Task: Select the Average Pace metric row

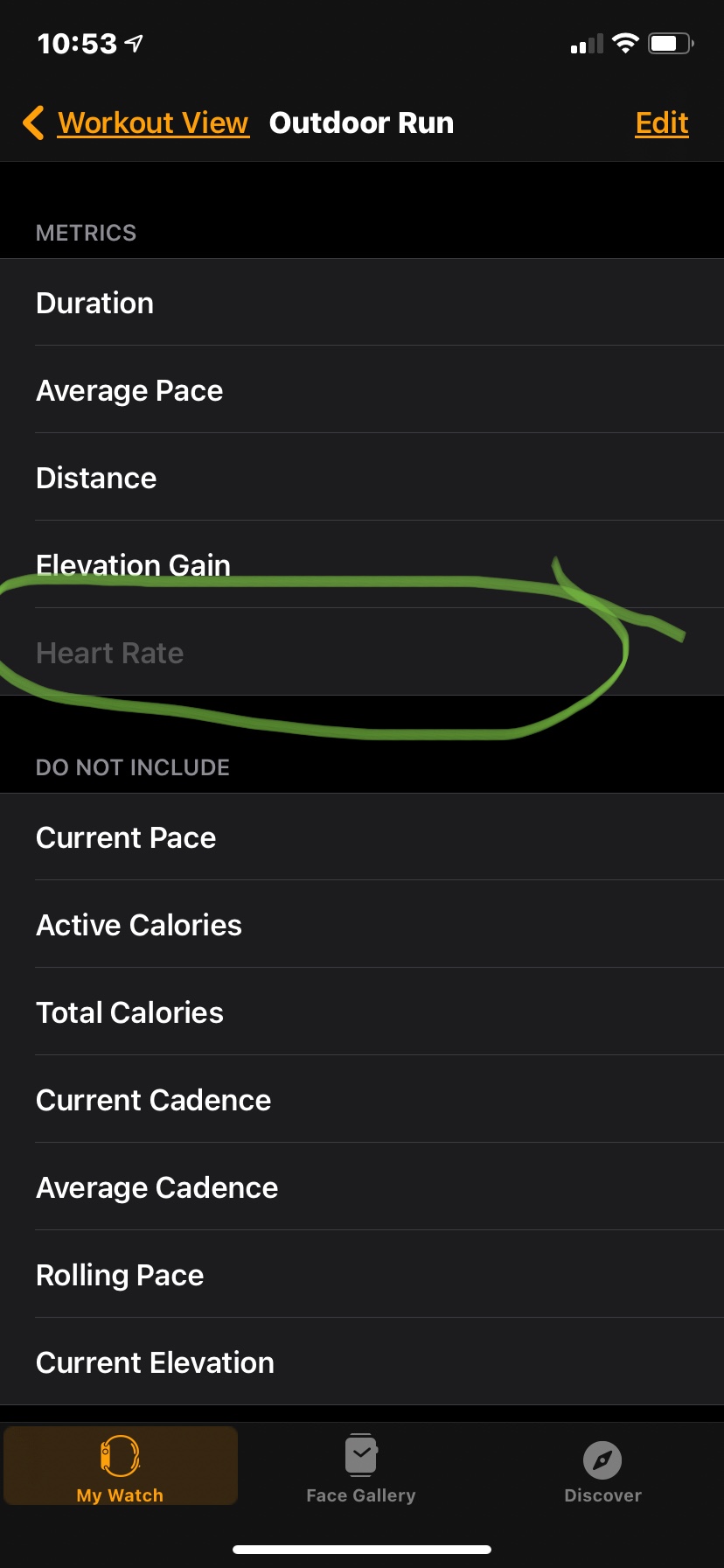Action: (362, 390)
